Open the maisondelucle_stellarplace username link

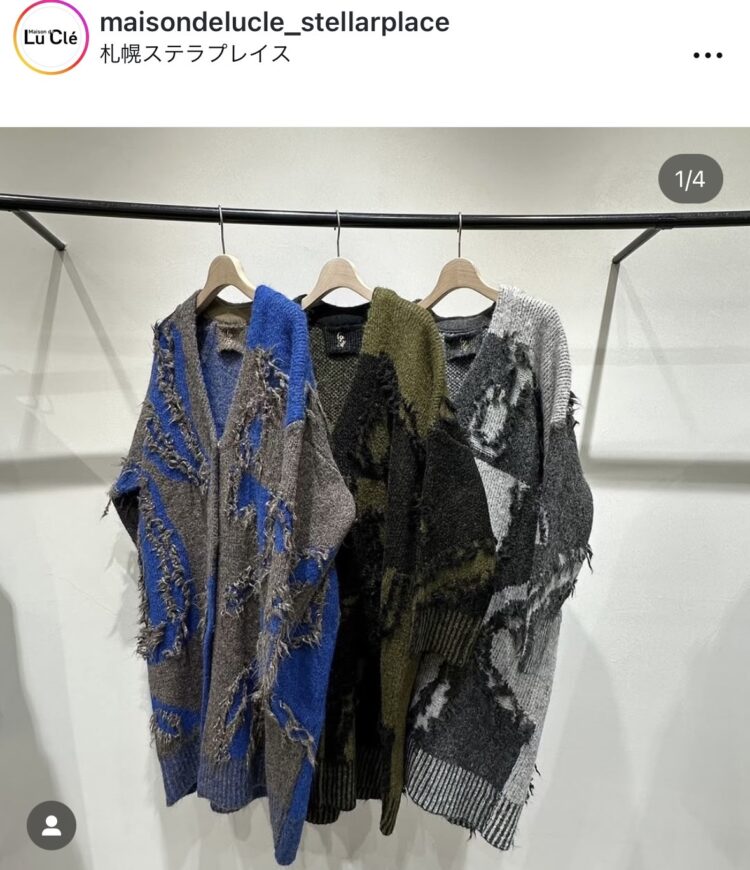(275, 22)
